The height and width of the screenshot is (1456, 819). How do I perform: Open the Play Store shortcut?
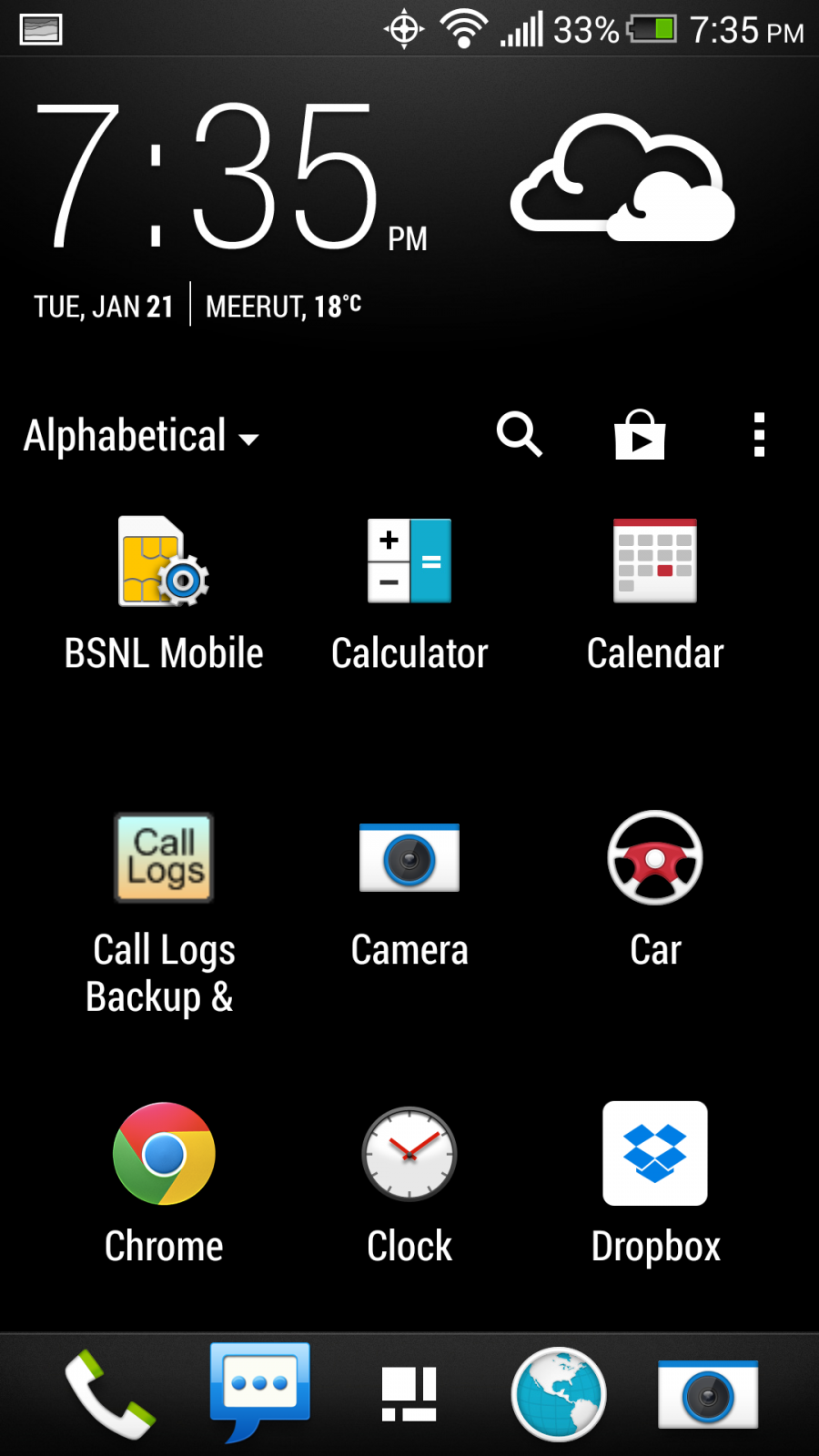640,434
